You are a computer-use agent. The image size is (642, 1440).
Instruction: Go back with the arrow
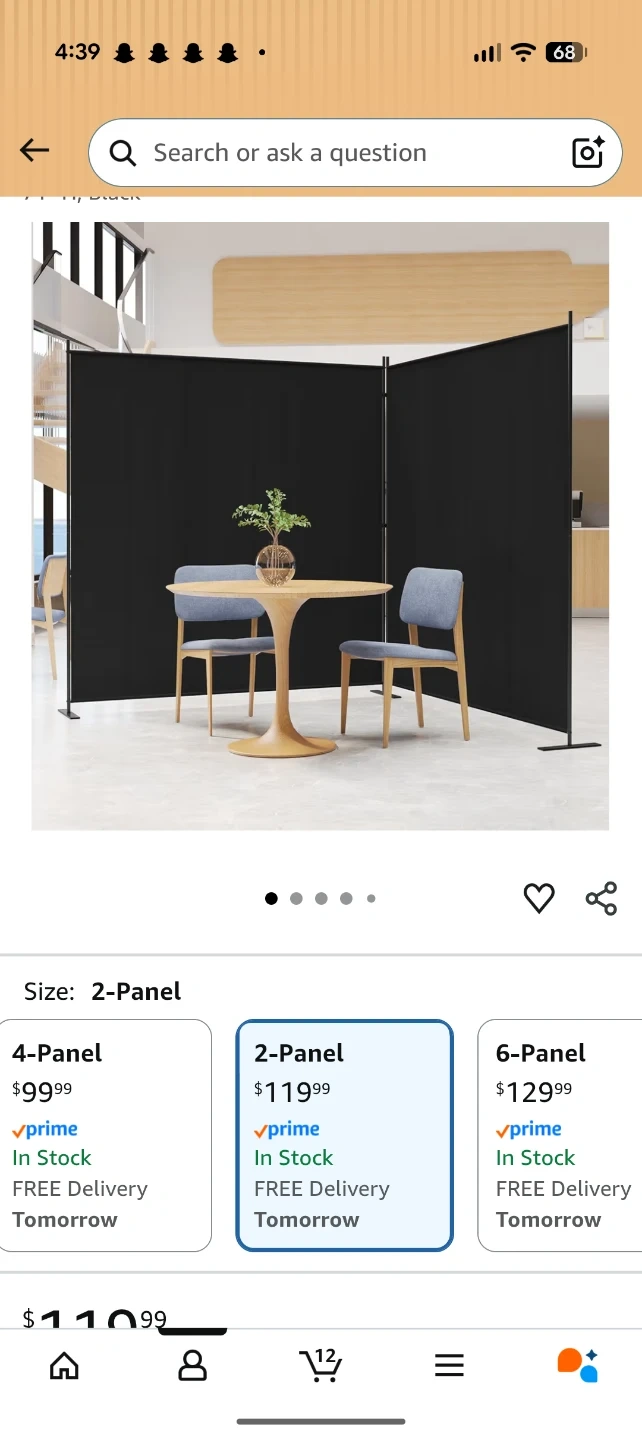point(34,151)
